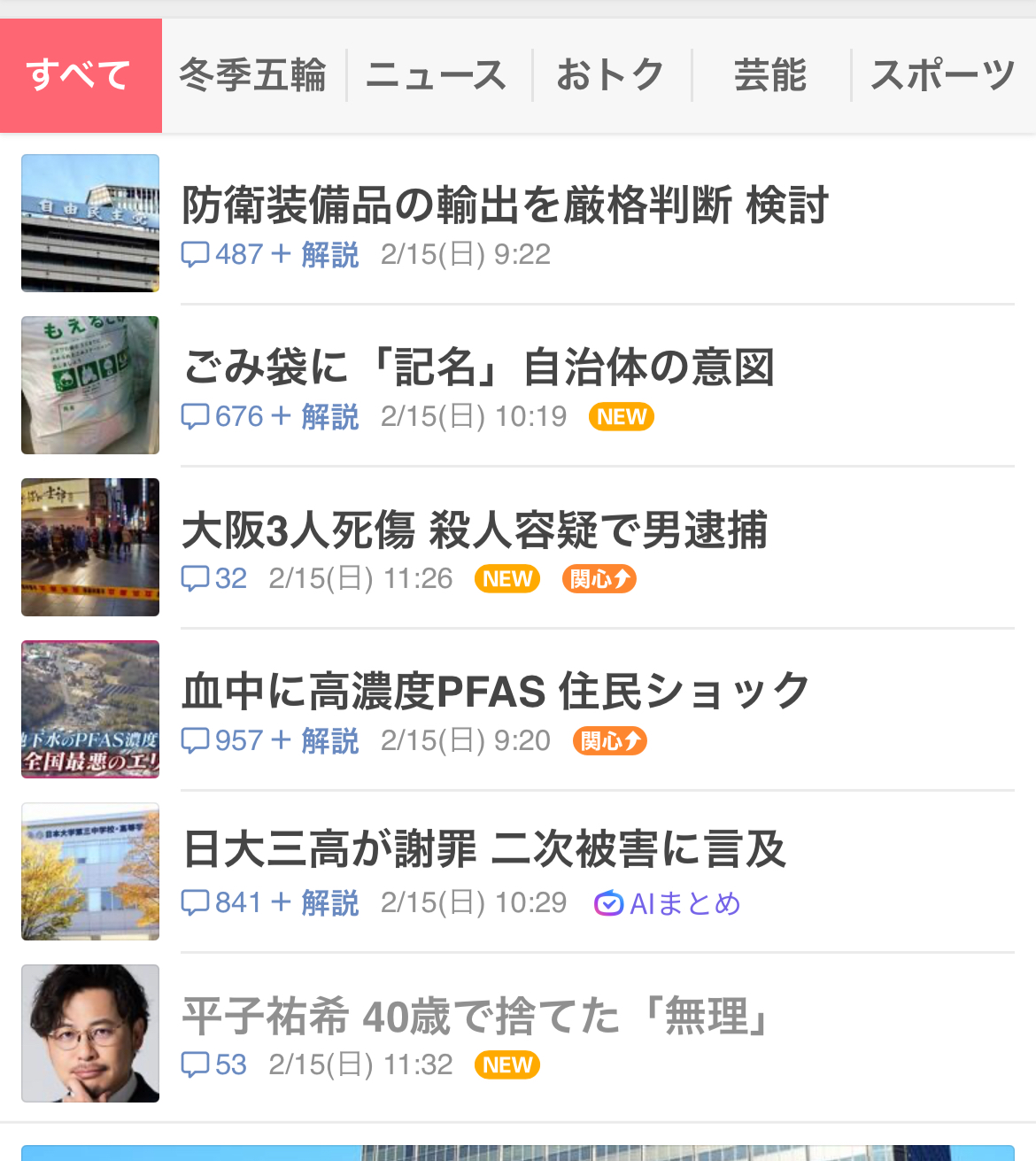The width and height of the screenshot is (1036, 1161).
Task: Open 大阪3人死傷 殺人容疑で男逮捕 news
Action: pyautogui.click(x=475, y=530)
